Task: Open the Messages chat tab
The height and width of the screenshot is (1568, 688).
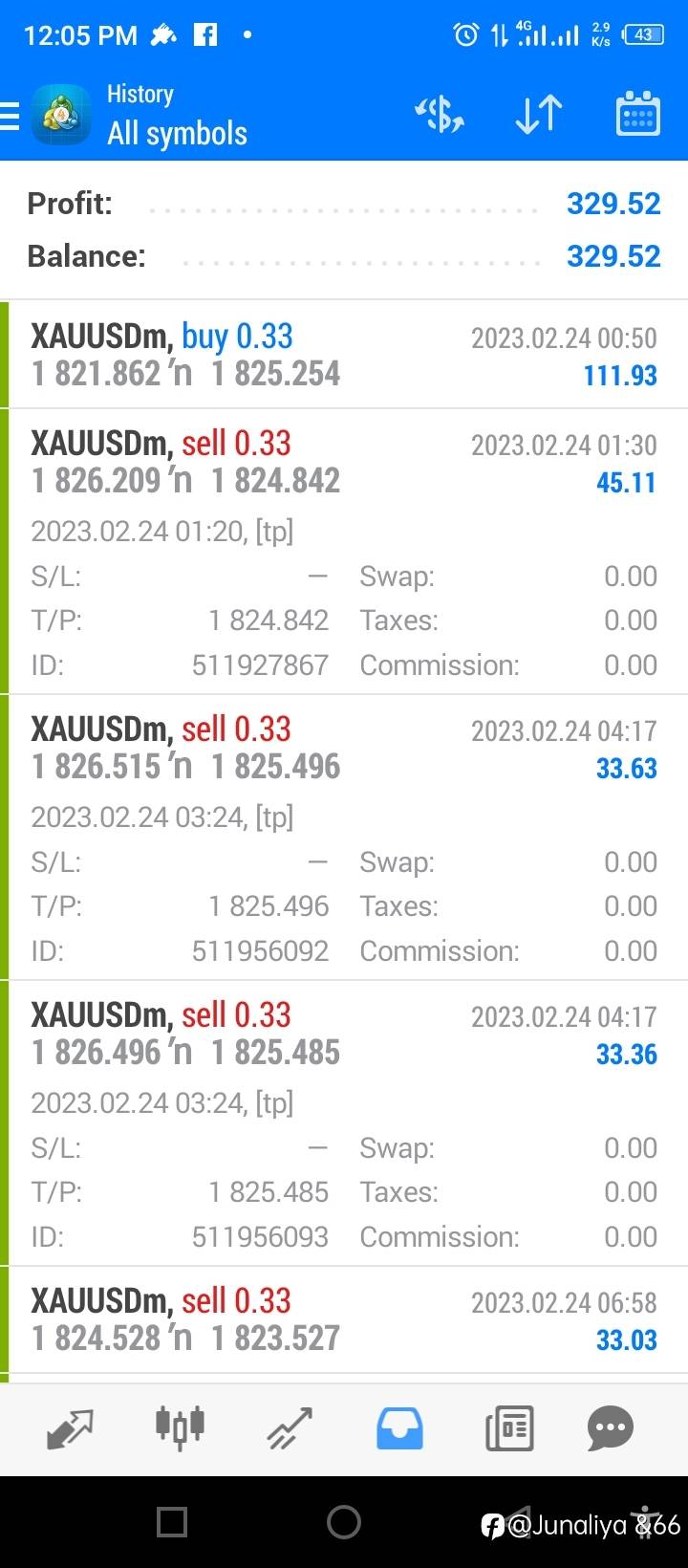Action: click(x=612, y=1429)
